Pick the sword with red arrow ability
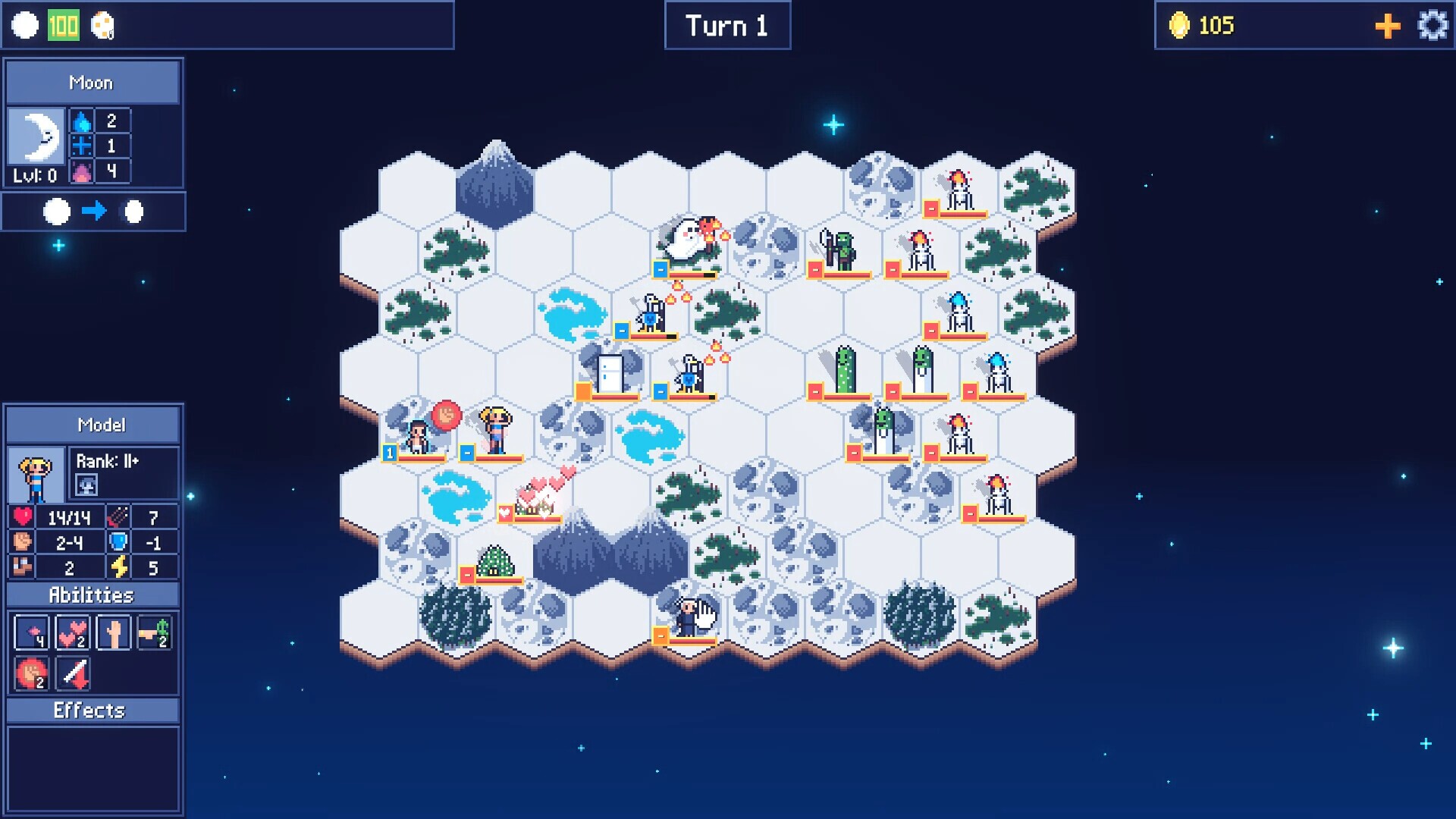This screenshot has height=819, width=1456. click(x=73, y=673)
